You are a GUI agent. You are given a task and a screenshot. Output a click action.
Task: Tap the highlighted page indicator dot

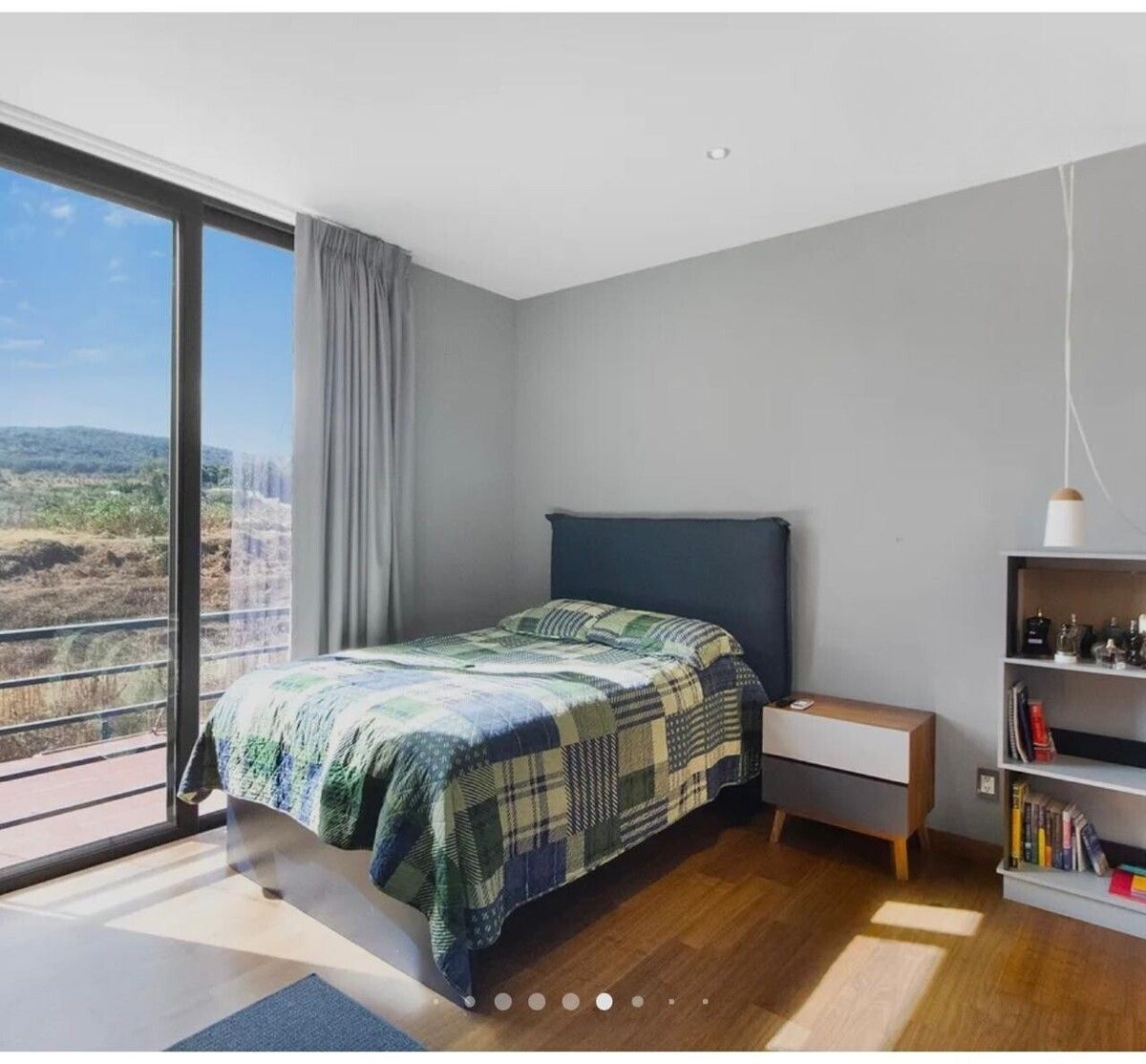[604, 1001]
